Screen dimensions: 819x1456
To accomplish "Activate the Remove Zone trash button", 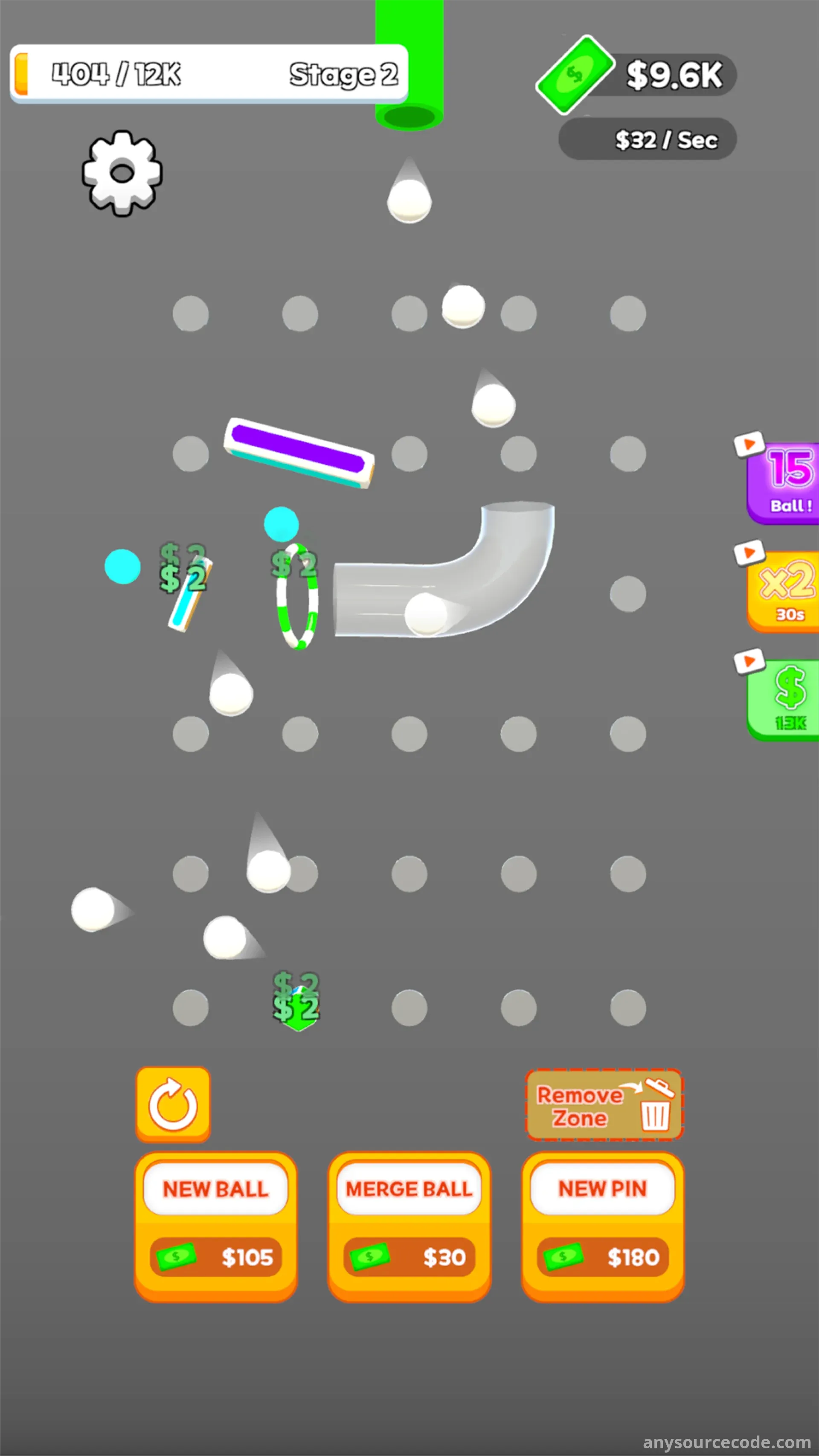I will (604, 1104).
